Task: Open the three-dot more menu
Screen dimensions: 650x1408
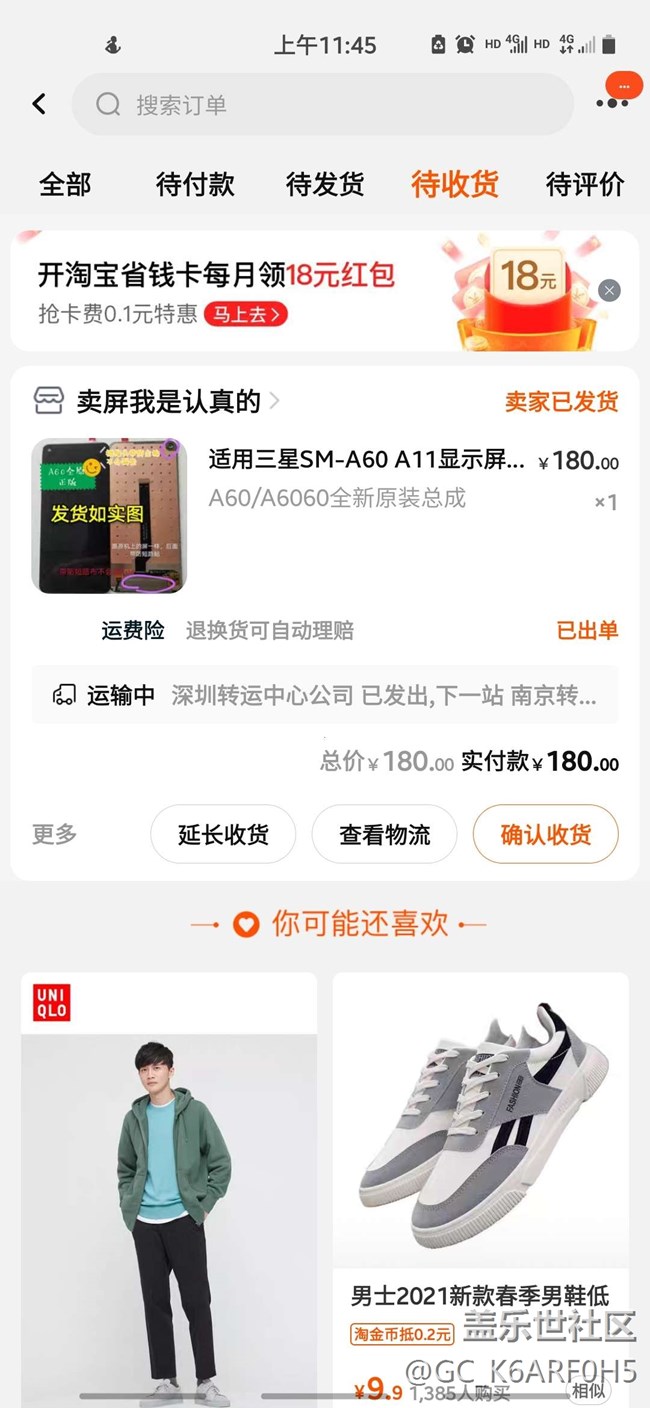Action: 612,103
